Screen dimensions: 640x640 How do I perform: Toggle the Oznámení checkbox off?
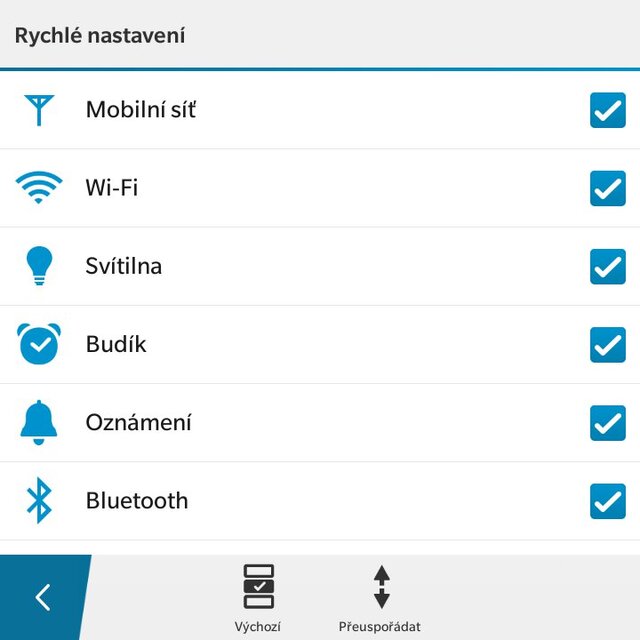point(607,422)
